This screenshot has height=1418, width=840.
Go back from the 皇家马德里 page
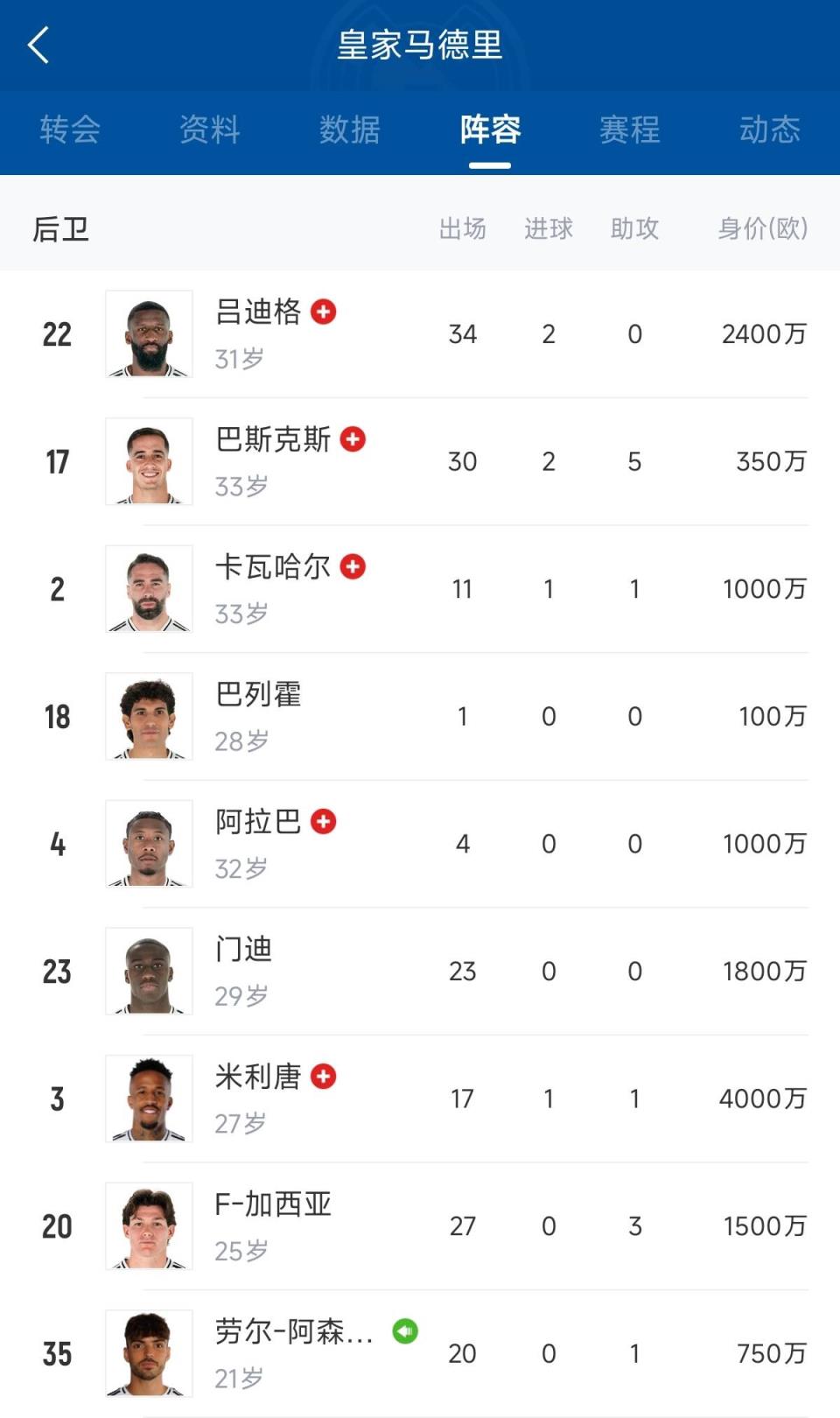[38, 46]
